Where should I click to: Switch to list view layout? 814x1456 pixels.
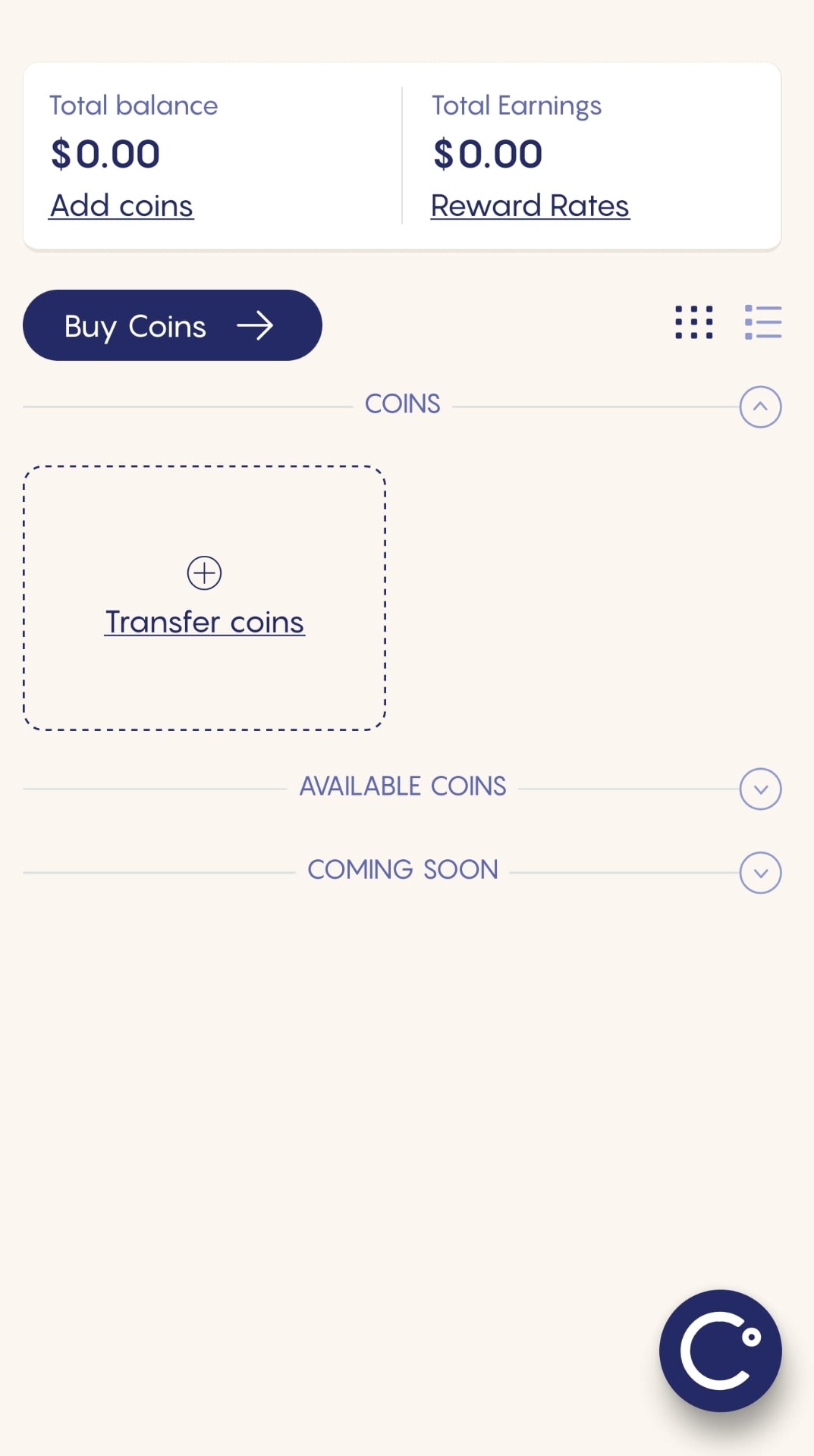pos(762,322)
